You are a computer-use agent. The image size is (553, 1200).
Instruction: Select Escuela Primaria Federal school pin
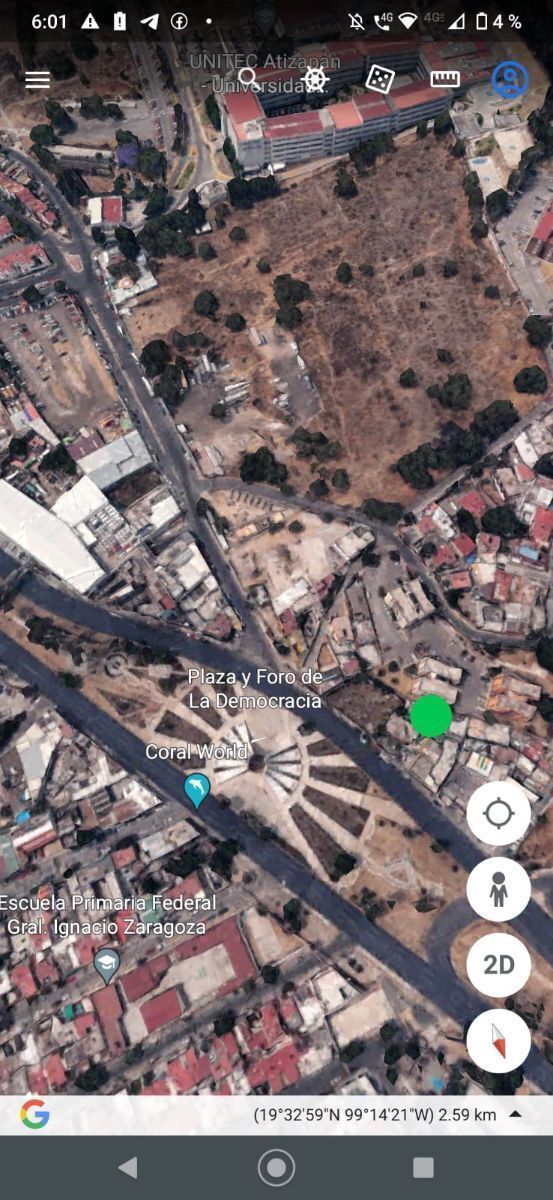106,965
